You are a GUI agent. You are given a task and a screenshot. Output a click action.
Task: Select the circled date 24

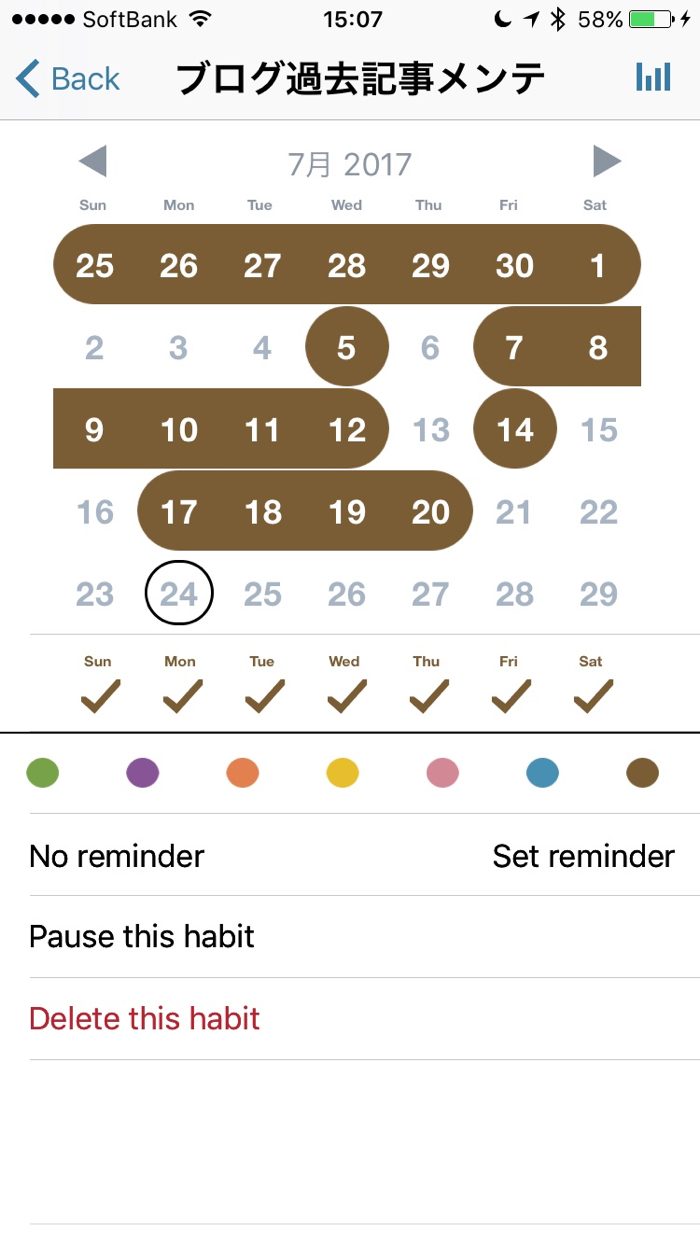179,594
